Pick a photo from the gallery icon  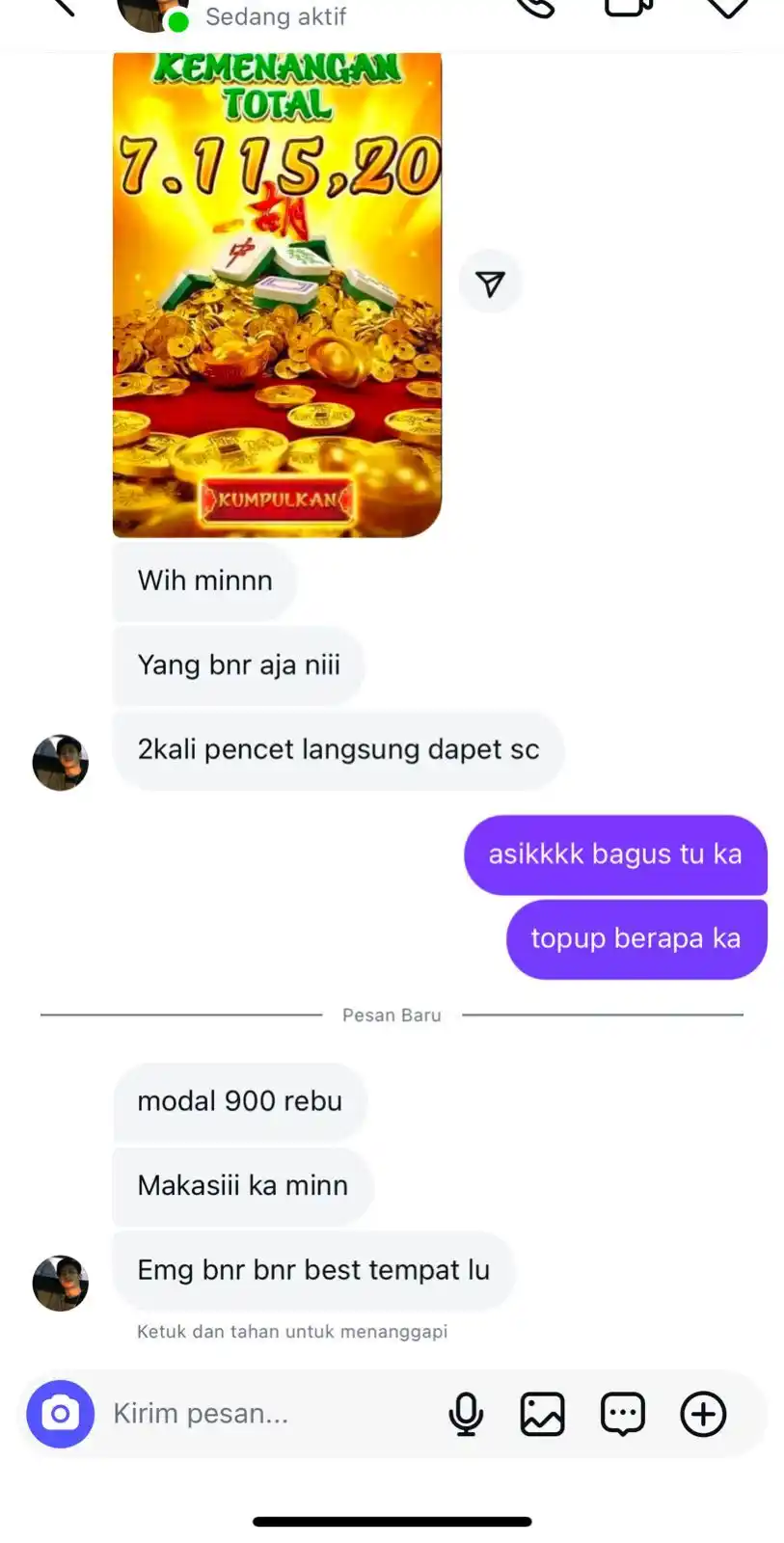point(542,1414)
